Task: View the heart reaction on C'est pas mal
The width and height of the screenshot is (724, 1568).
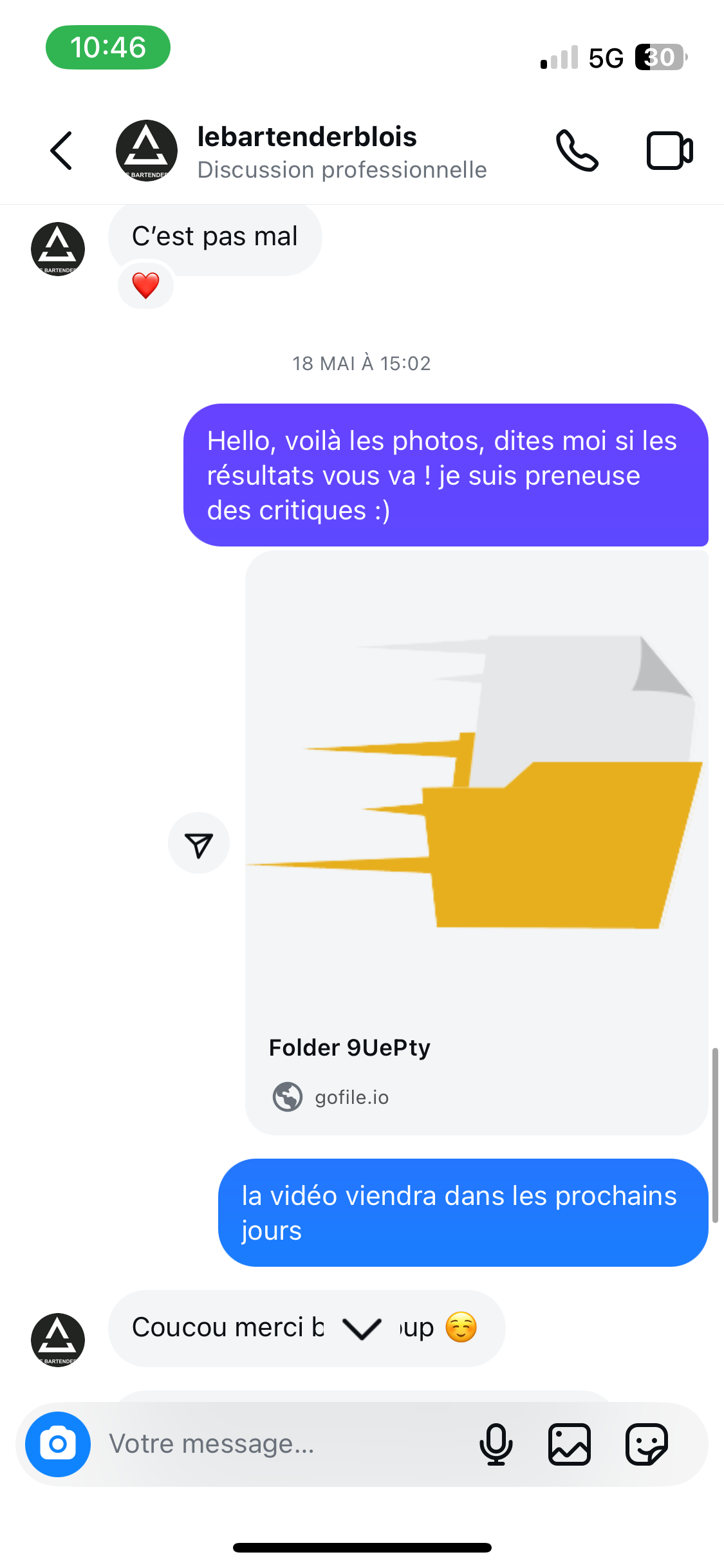Action: point(146,285)
